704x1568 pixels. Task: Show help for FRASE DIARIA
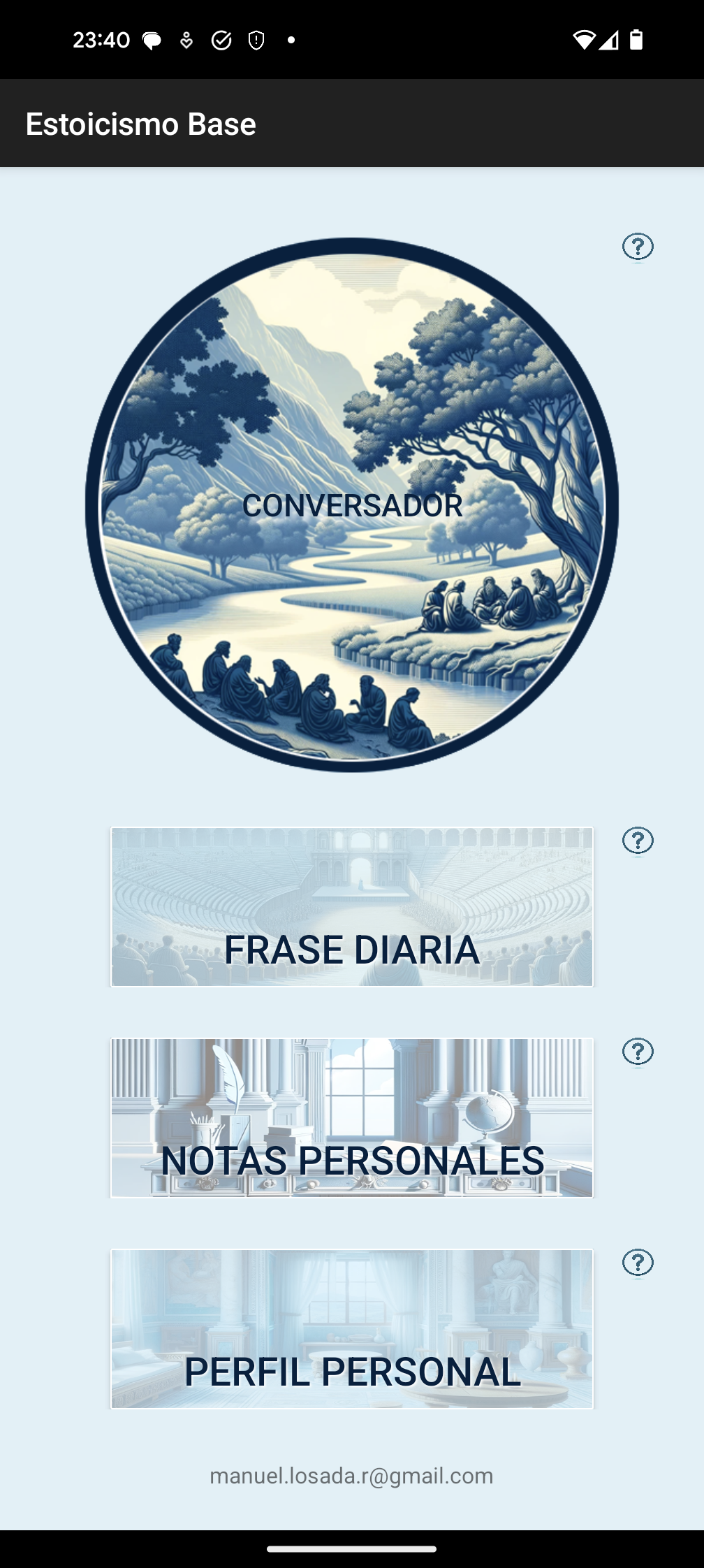638,841
